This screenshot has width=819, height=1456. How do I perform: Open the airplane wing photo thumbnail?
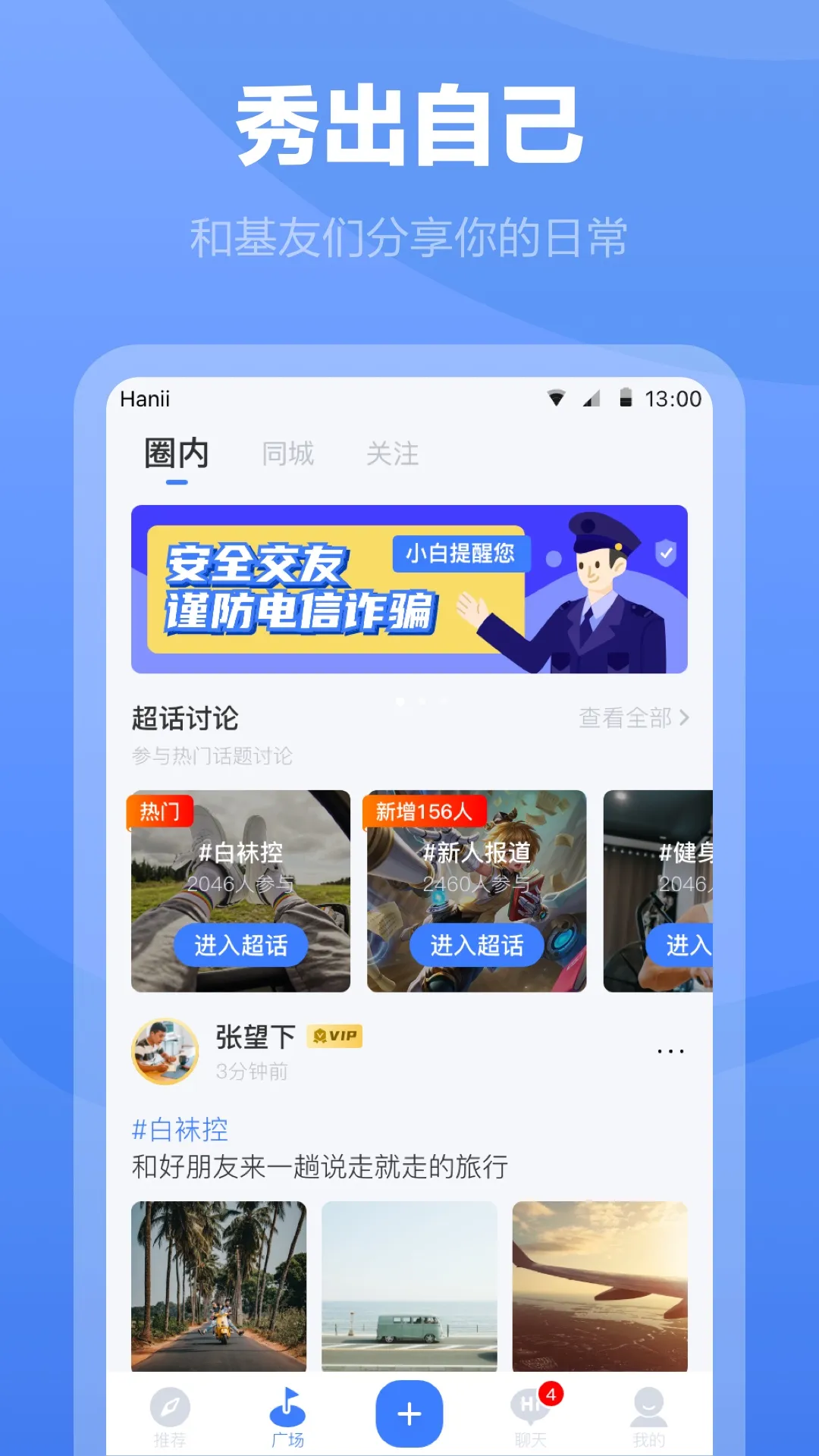point(599,1284)
